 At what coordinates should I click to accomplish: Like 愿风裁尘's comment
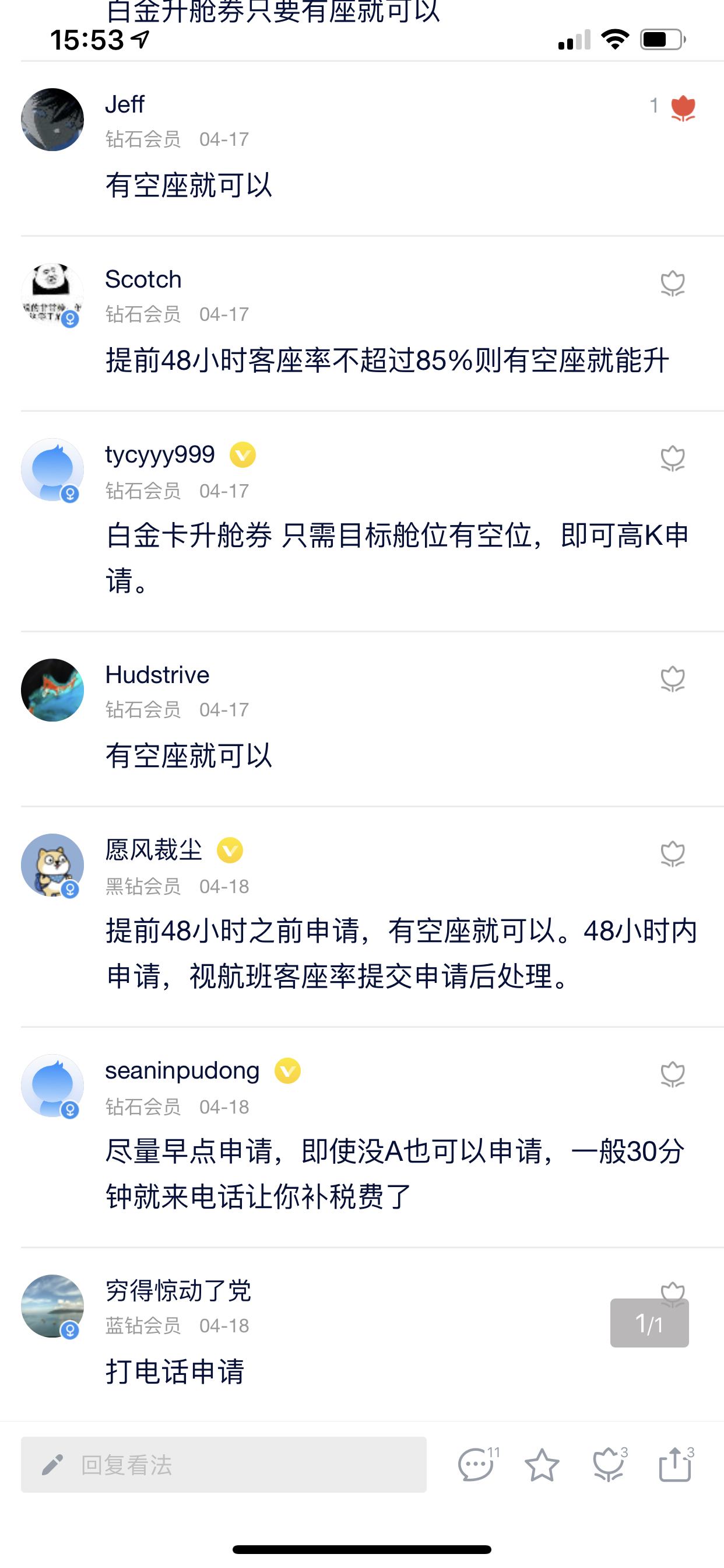[x=672, y=854]
